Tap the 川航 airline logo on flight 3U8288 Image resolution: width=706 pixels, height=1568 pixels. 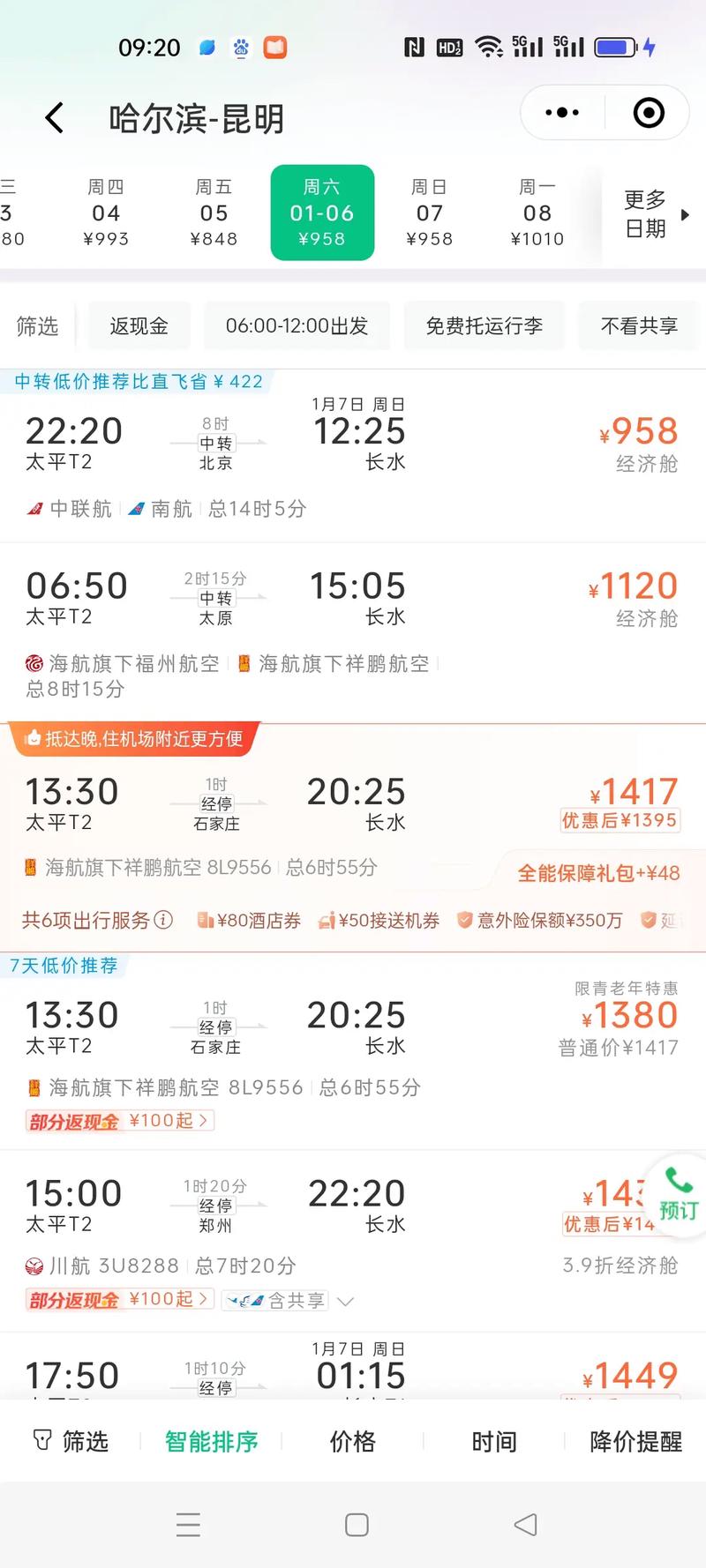[x=33, y=1265]
